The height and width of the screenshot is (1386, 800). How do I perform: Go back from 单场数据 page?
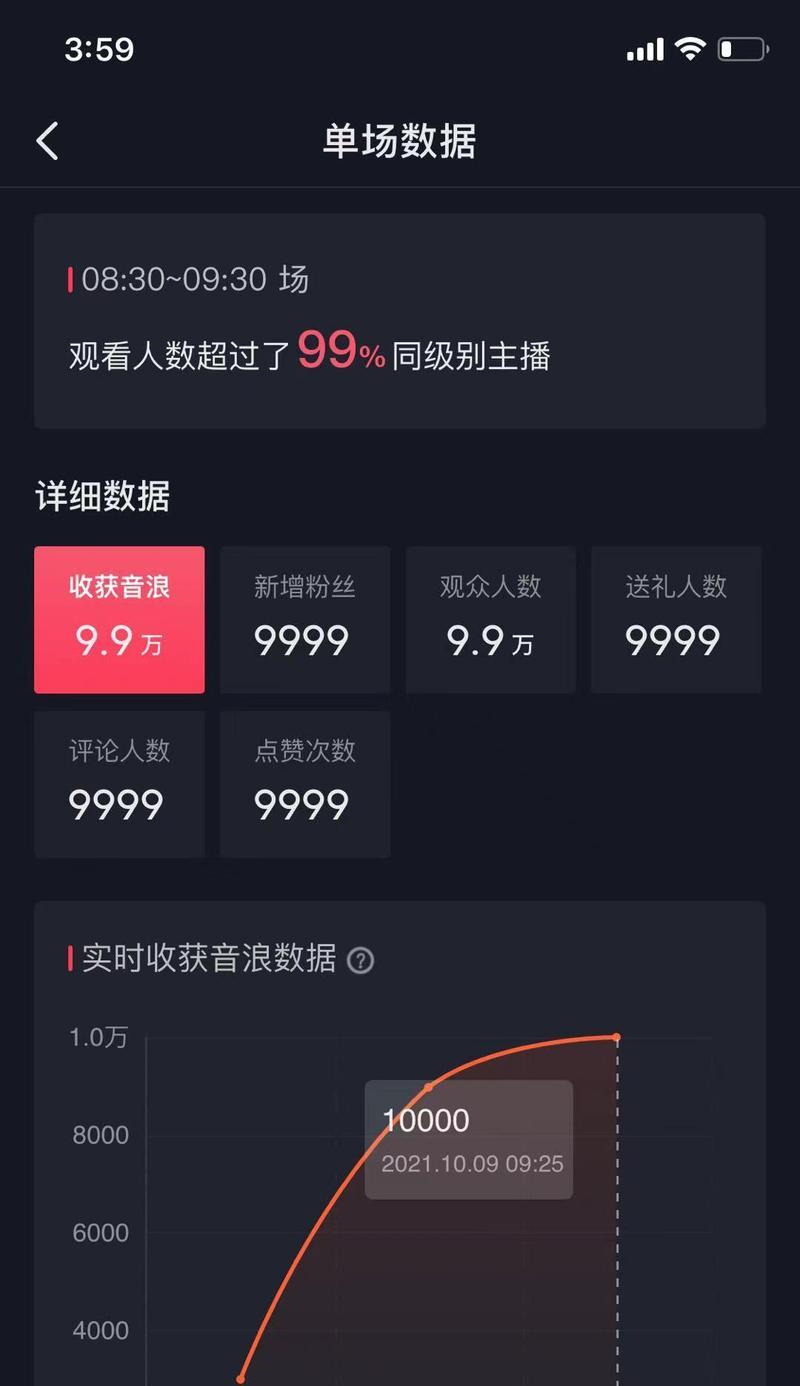tap(47, 141)
